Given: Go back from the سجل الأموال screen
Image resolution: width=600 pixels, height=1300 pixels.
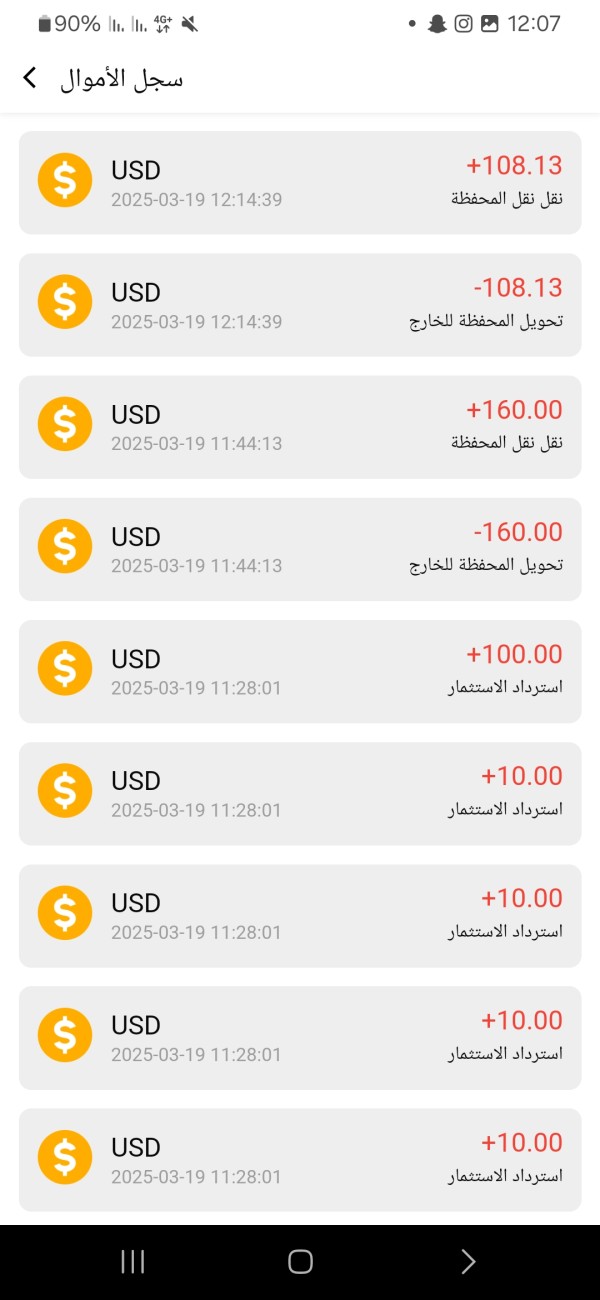Looking at the screenshot, I should (30, 78).
